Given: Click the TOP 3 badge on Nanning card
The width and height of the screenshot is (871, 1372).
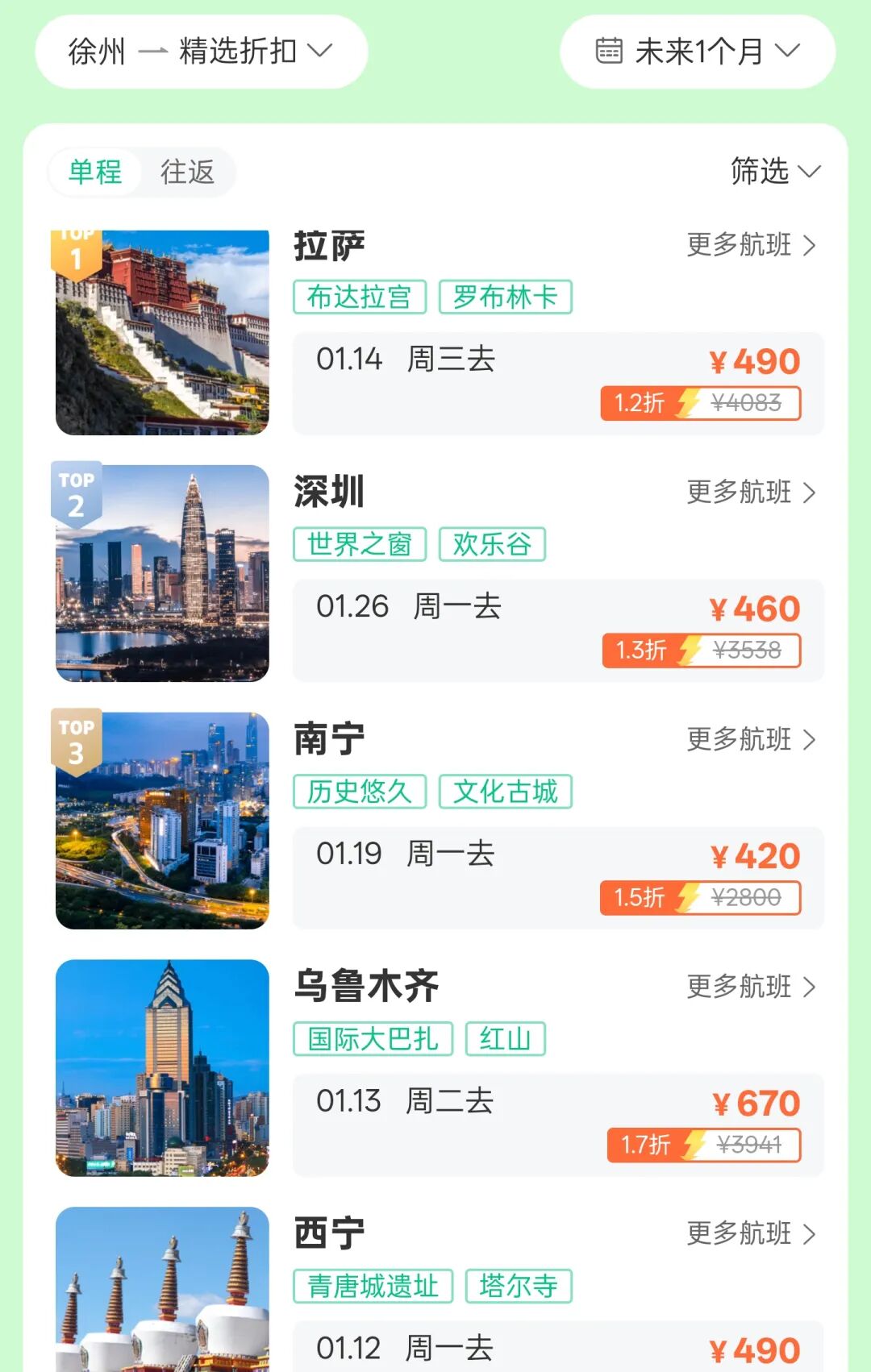Looking at the screenshot, I should (x=75, y=741).
